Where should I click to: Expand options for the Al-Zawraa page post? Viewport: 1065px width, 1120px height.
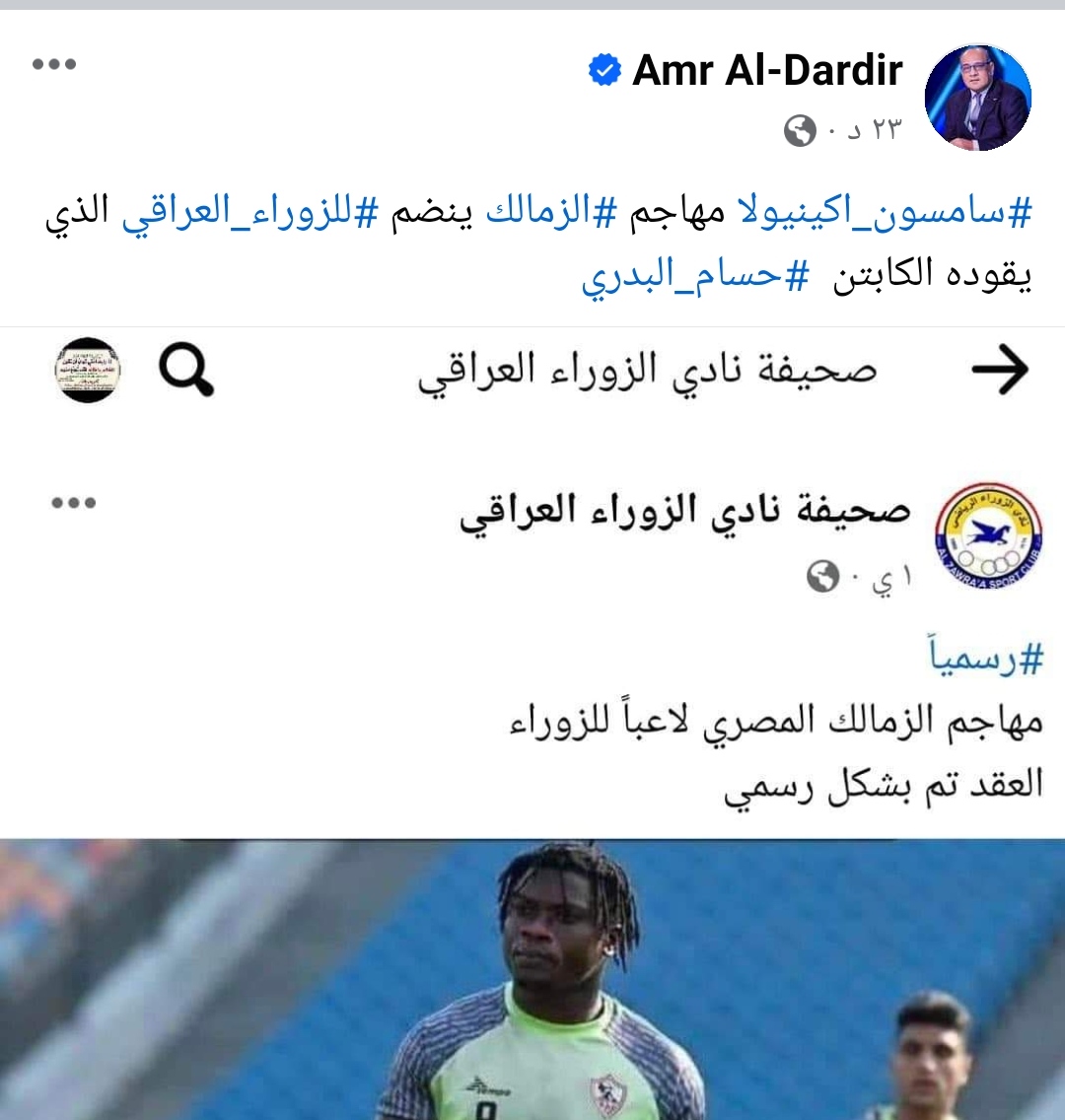click(x=74, y=501)
